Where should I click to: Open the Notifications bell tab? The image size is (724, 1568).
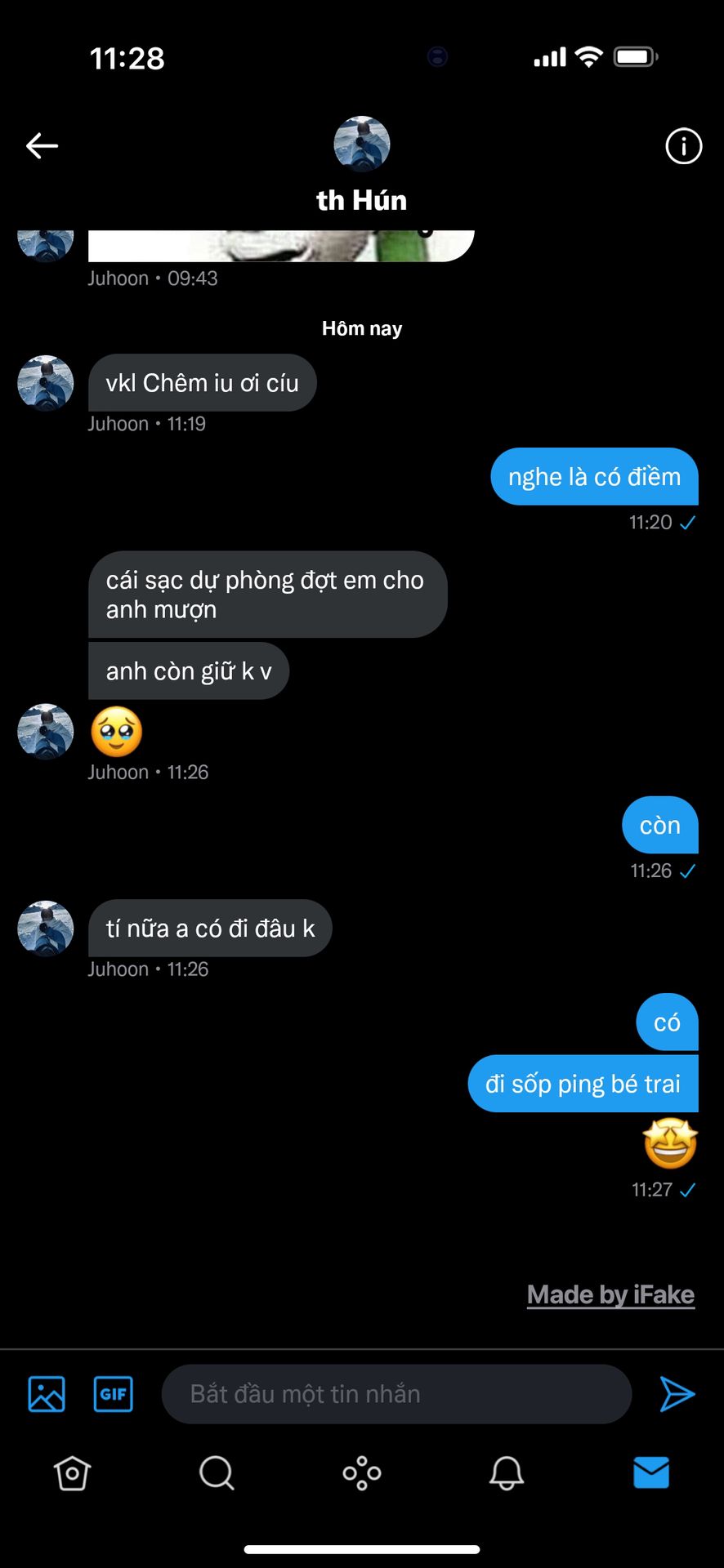[x=507, y=1473]
